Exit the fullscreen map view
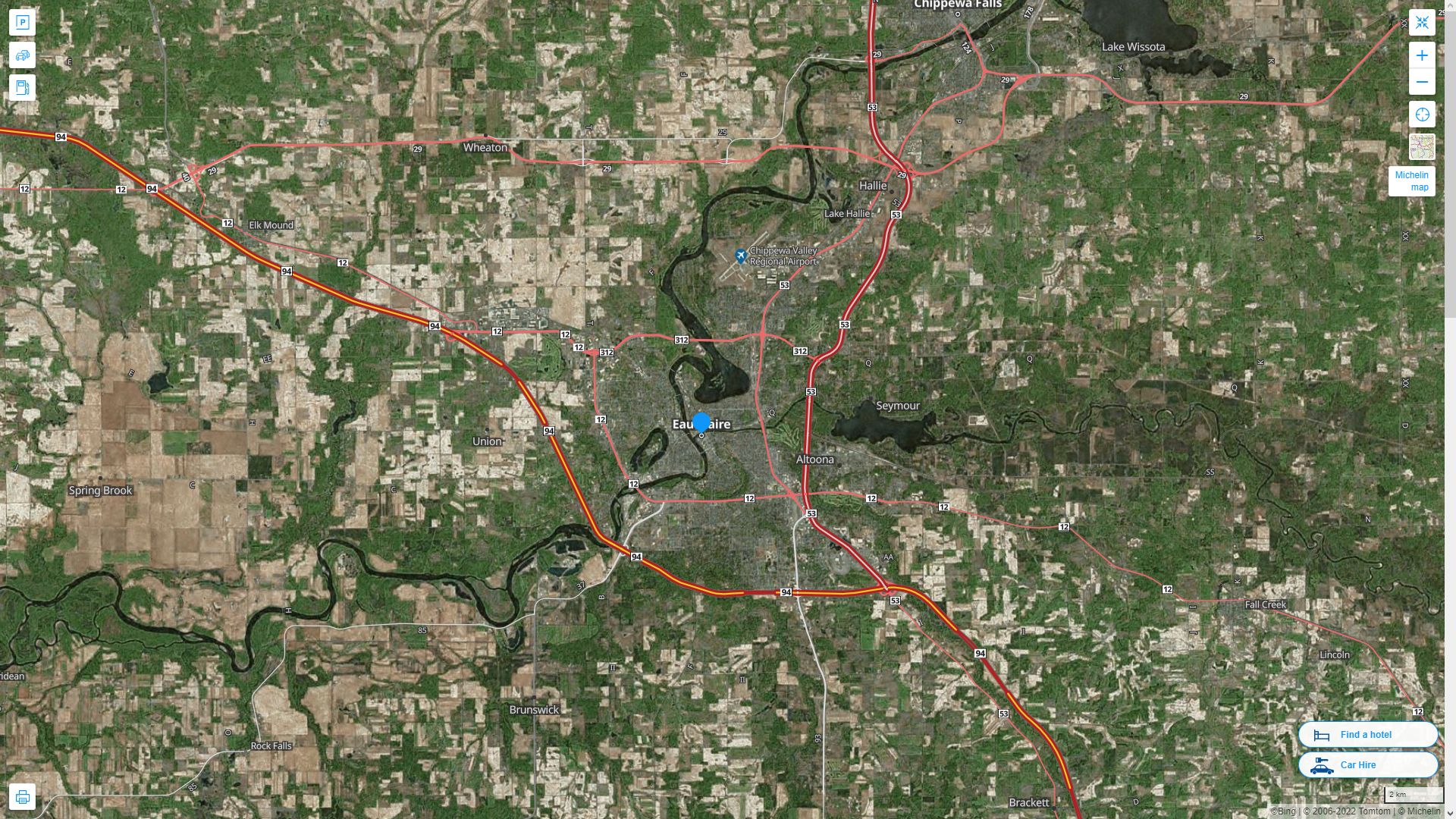This screenshot has height=819, width=1456. point(1422,23)
